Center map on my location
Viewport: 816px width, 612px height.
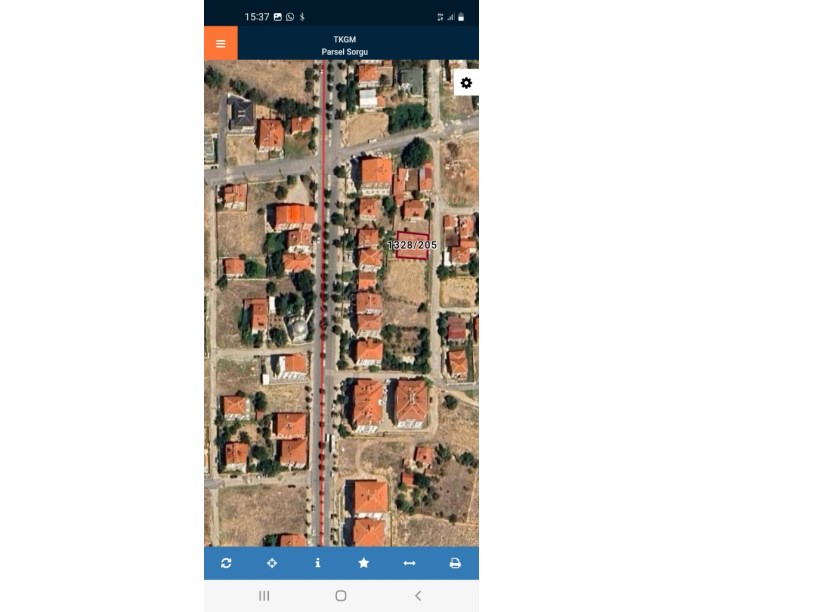coord(272,563)
